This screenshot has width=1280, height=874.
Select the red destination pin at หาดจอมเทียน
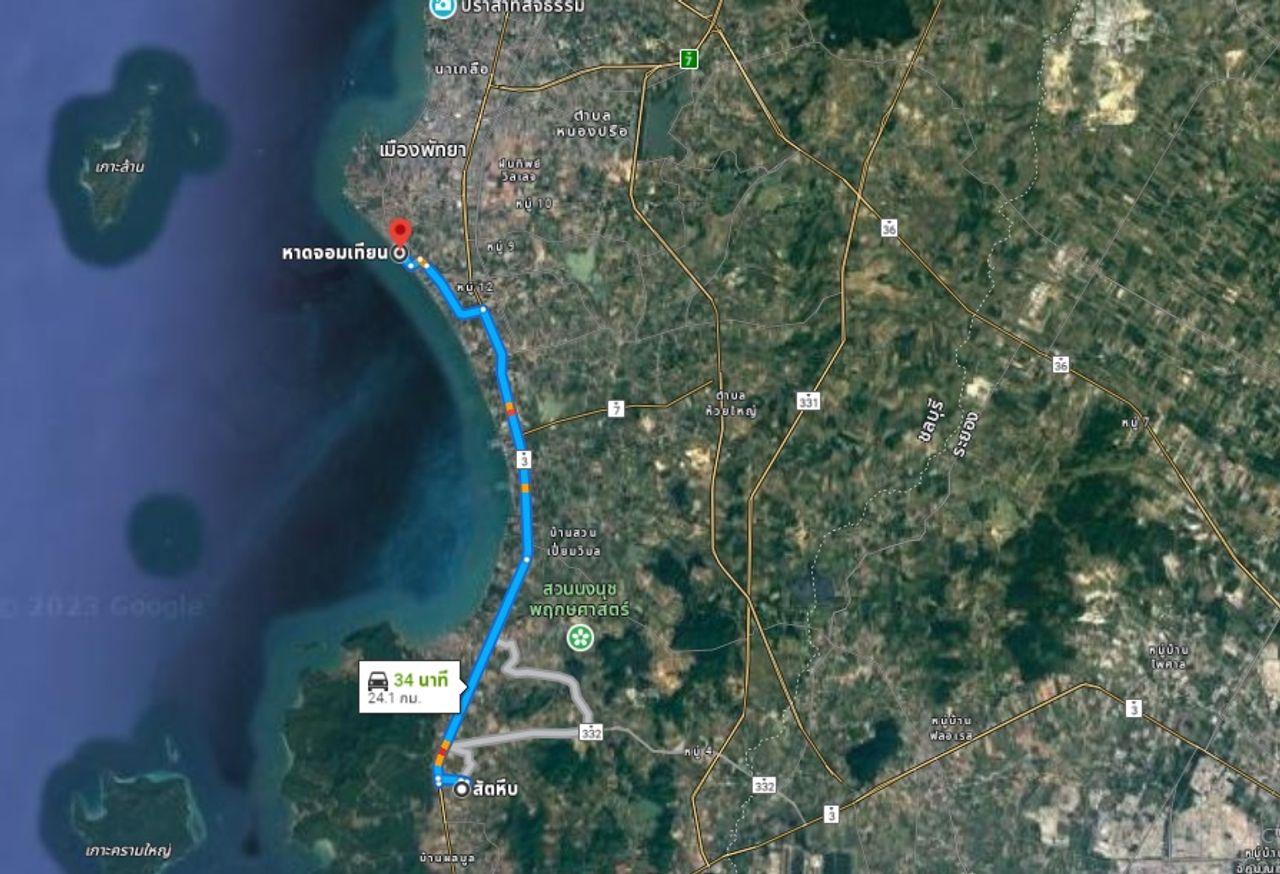399,232
